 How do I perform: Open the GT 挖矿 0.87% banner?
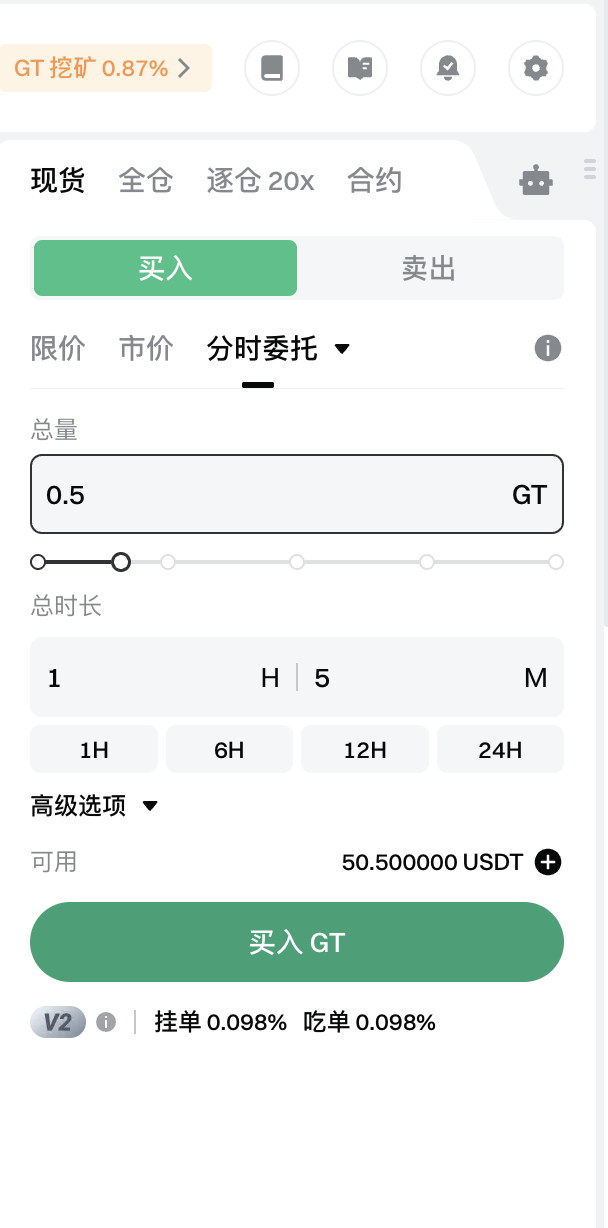(102, 68)
